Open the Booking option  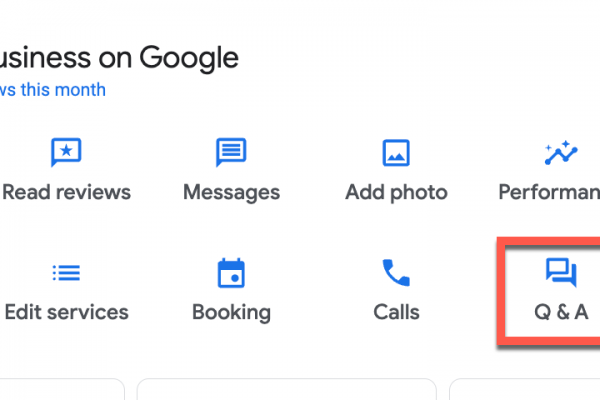pos(231,290)
